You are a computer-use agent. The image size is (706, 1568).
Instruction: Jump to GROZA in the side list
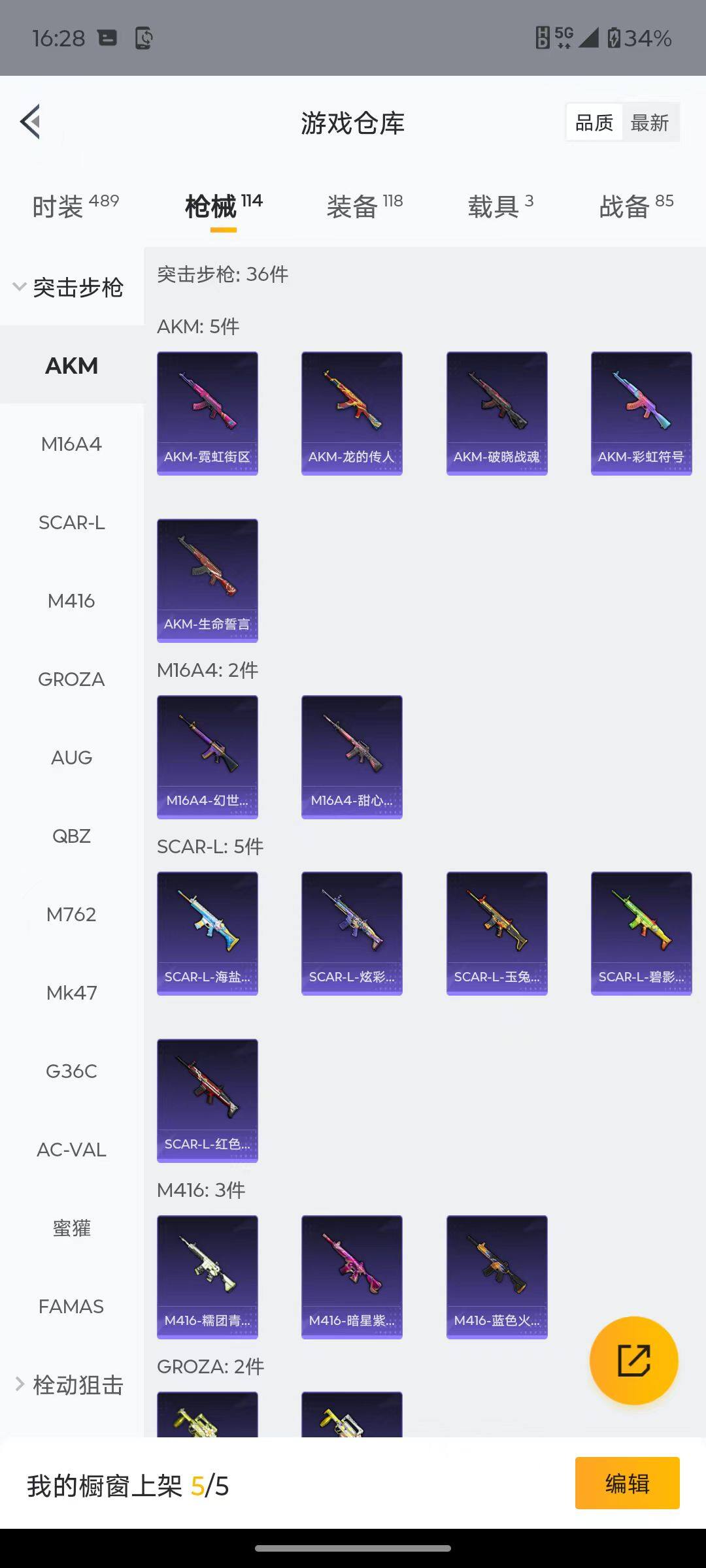click(x=71, y=679)
